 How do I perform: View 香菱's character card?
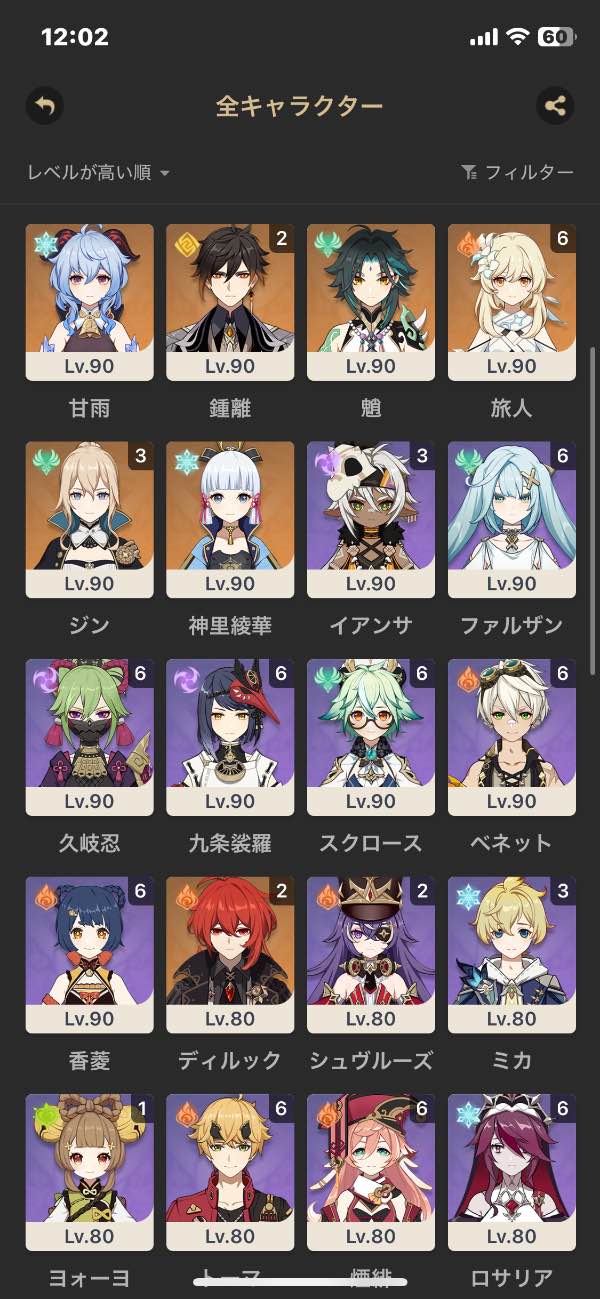90,955
